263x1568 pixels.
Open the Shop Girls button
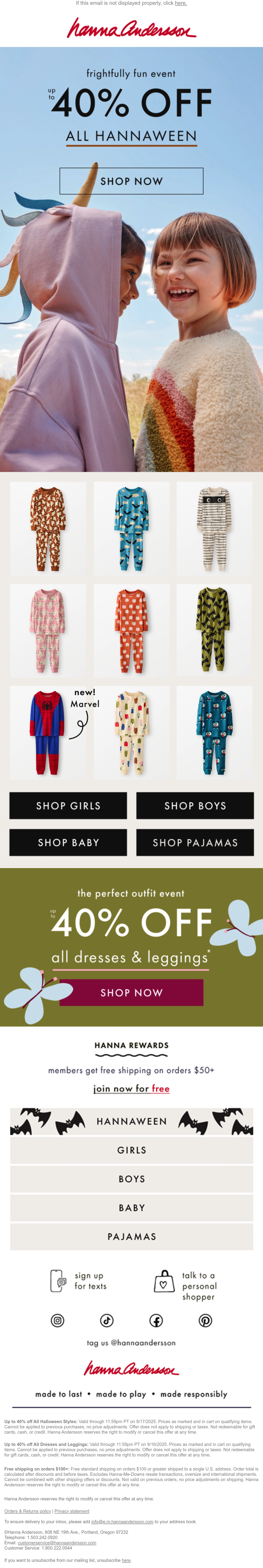click(x=68, y=805)
